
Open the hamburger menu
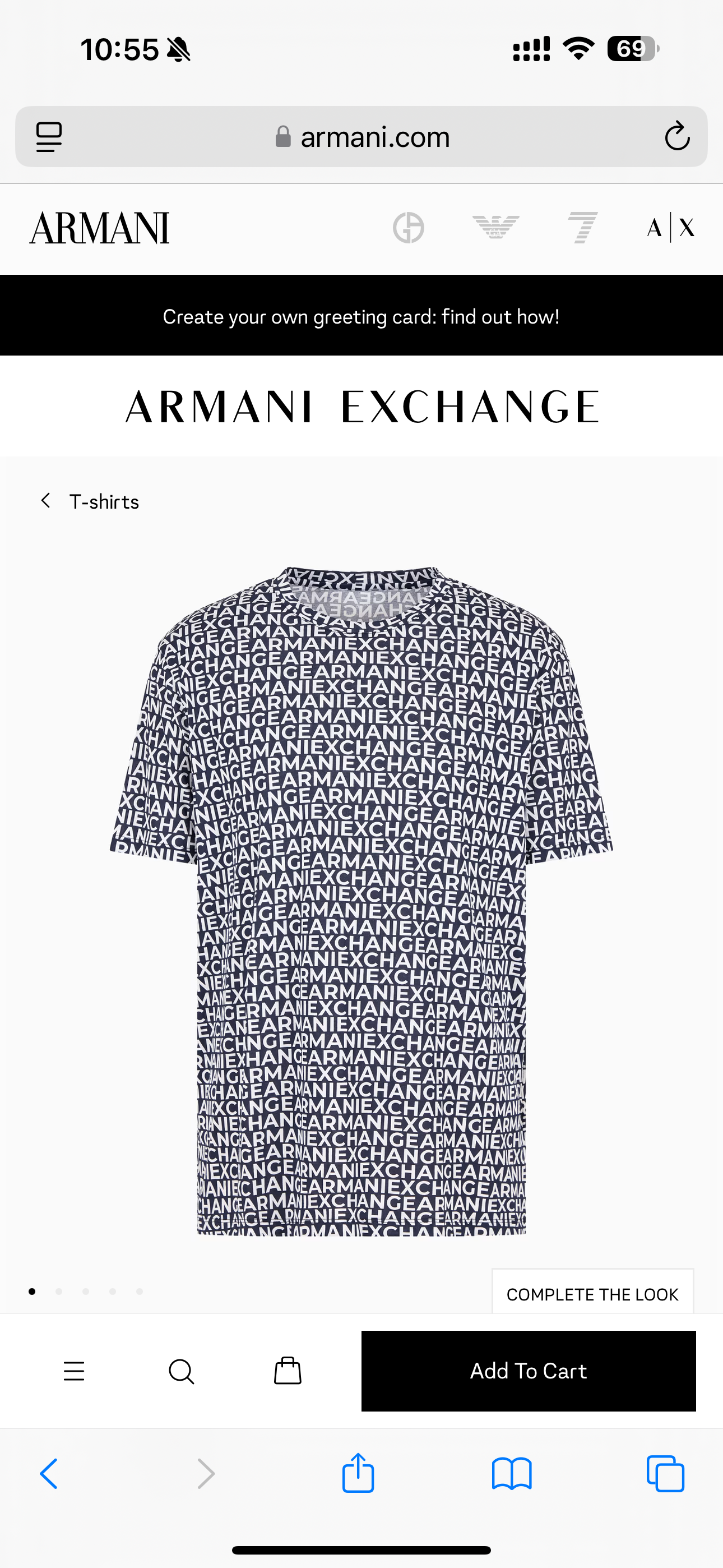74,1371
